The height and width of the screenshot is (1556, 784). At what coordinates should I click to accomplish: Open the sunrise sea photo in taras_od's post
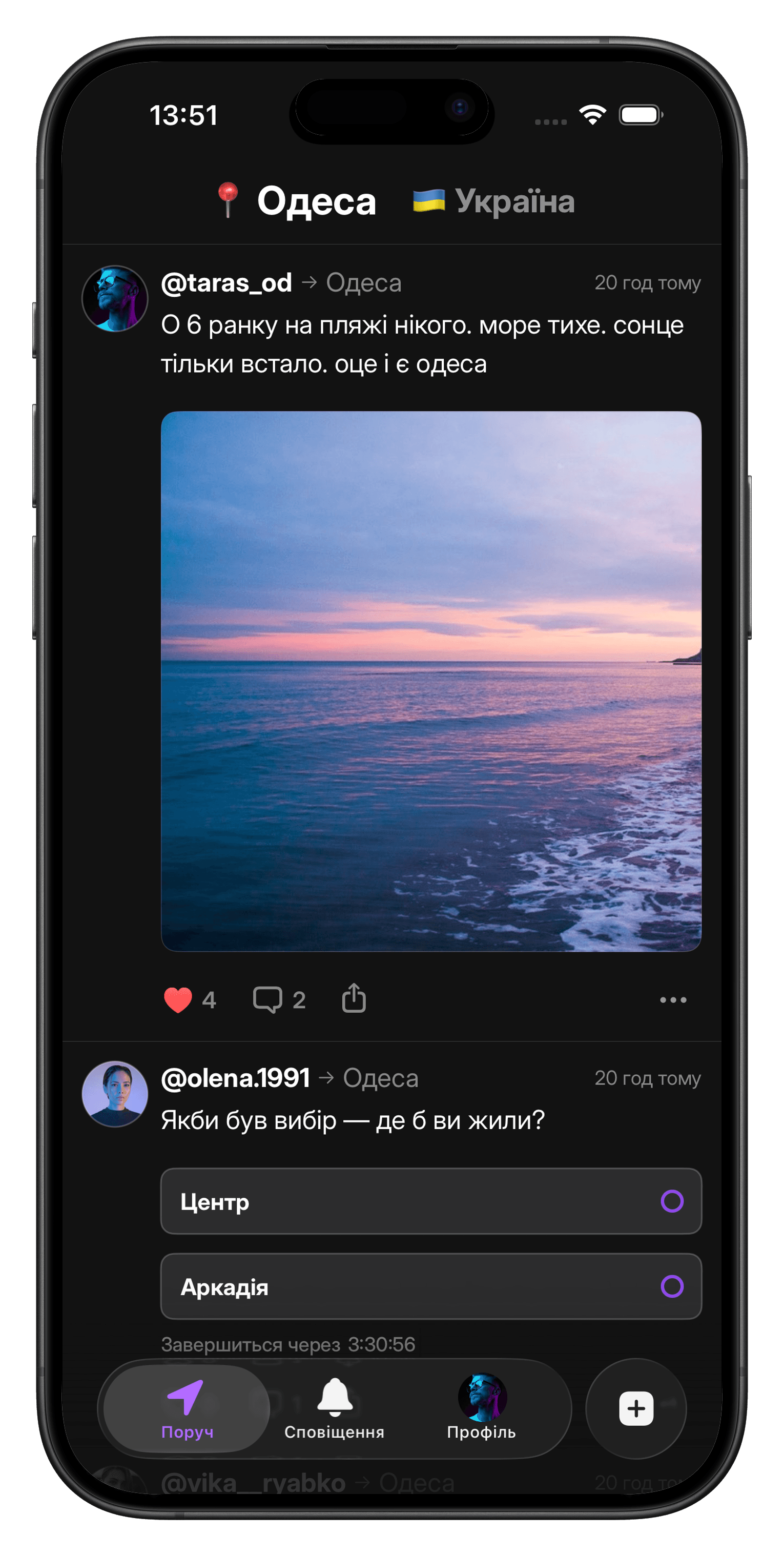430,681
